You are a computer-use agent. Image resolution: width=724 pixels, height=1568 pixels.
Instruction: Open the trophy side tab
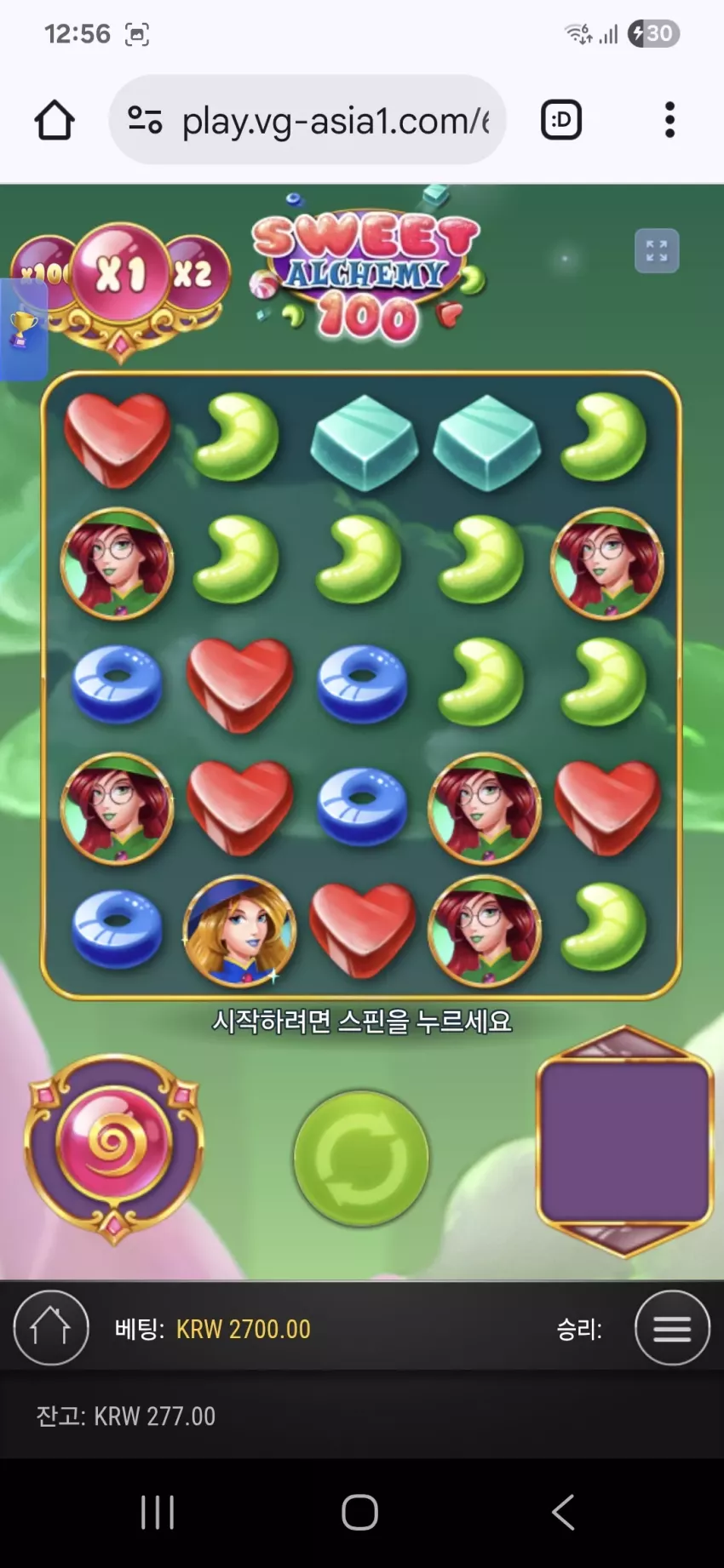23,330
